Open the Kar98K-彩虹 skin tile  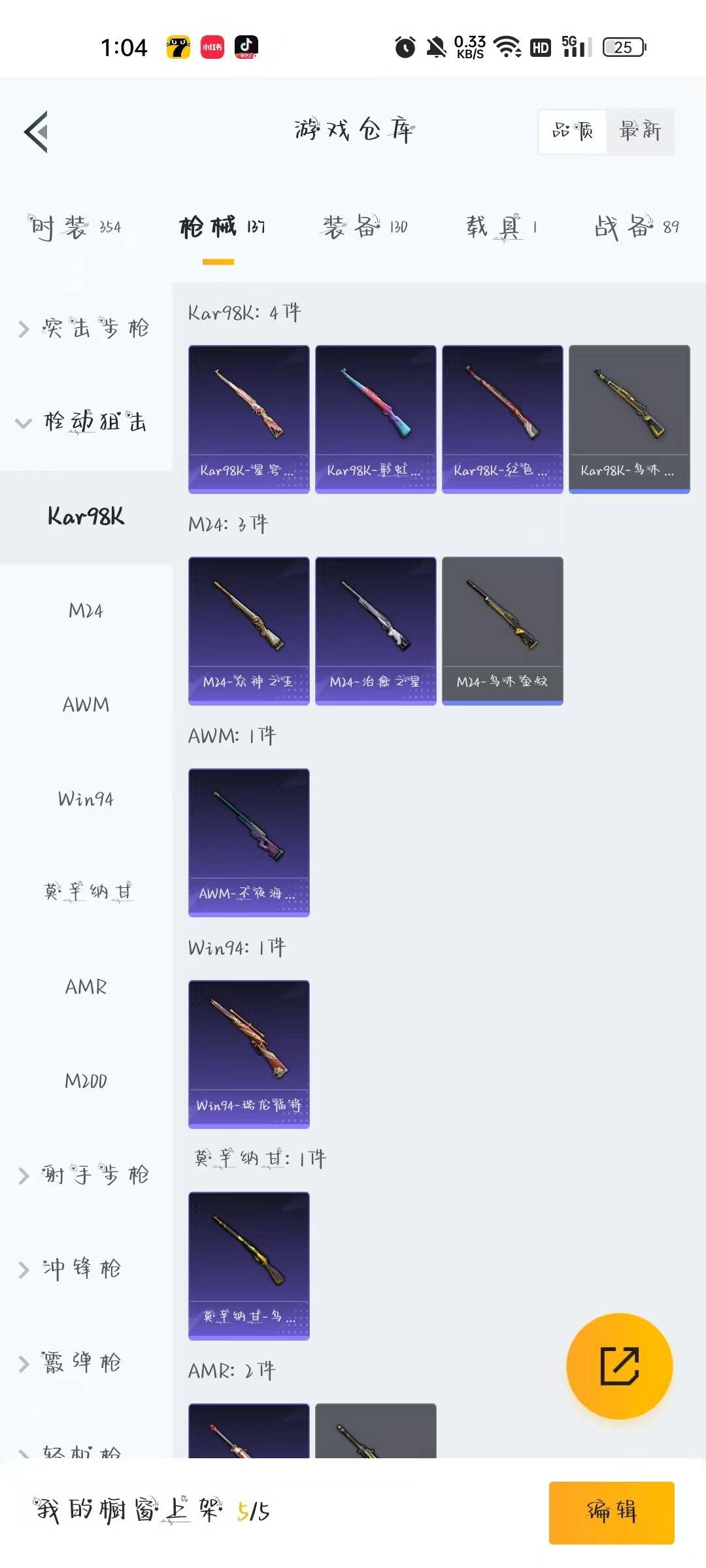click(x=375, y=419)
